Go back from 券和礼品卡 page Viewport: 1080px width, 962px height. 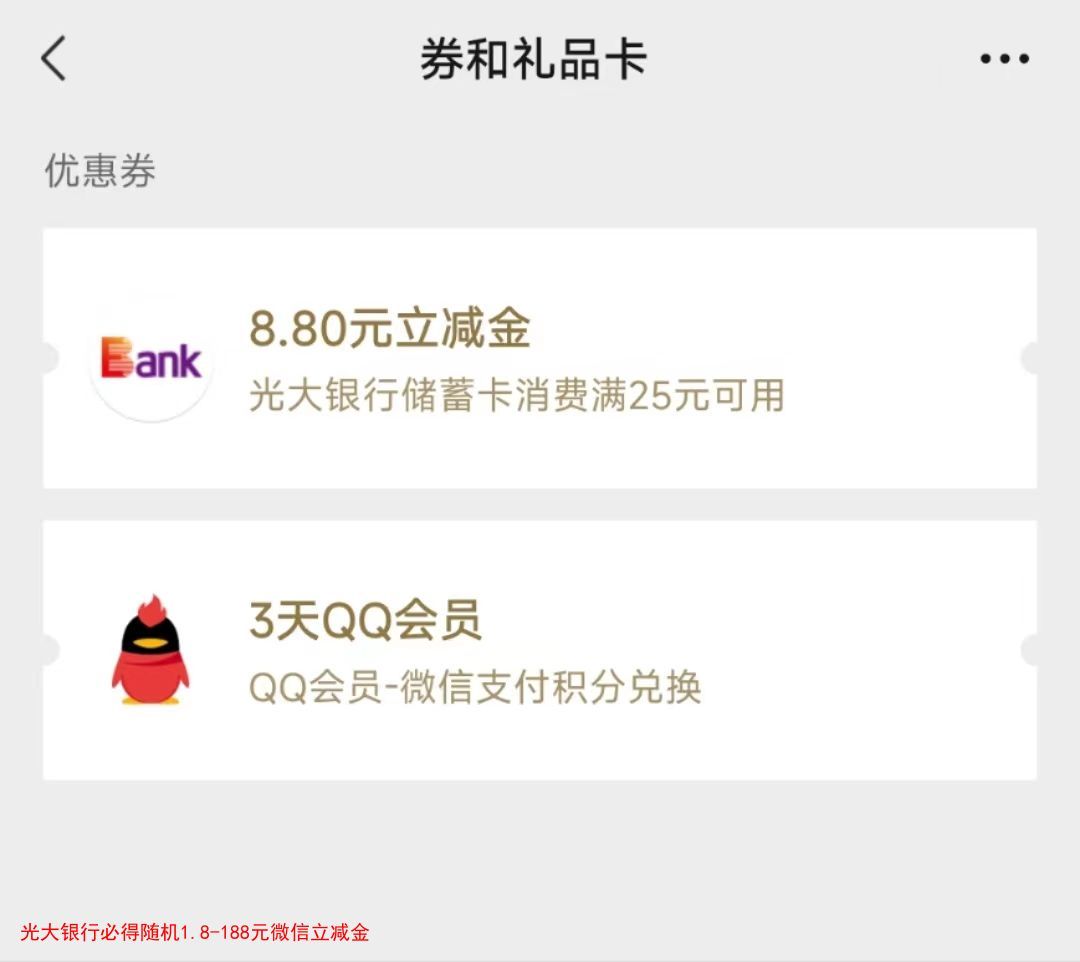tap(54, 59)
